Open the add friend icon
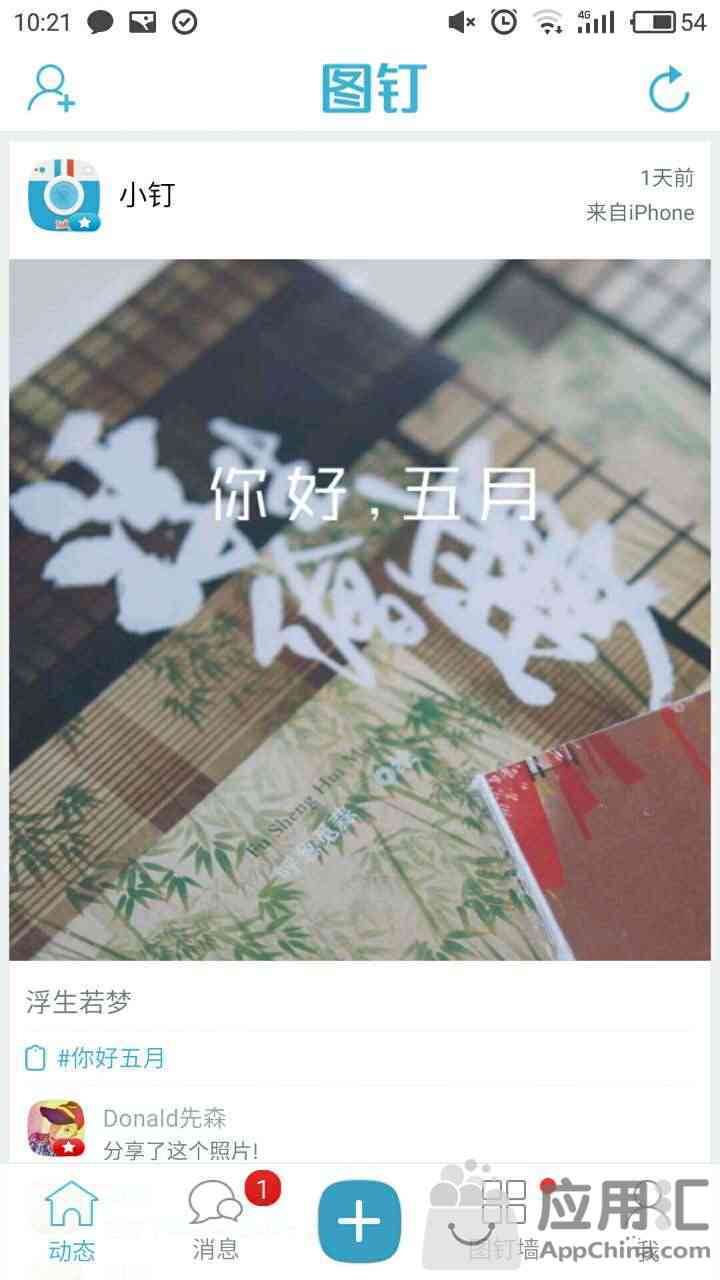720x1280 pixels. (51, 89)
